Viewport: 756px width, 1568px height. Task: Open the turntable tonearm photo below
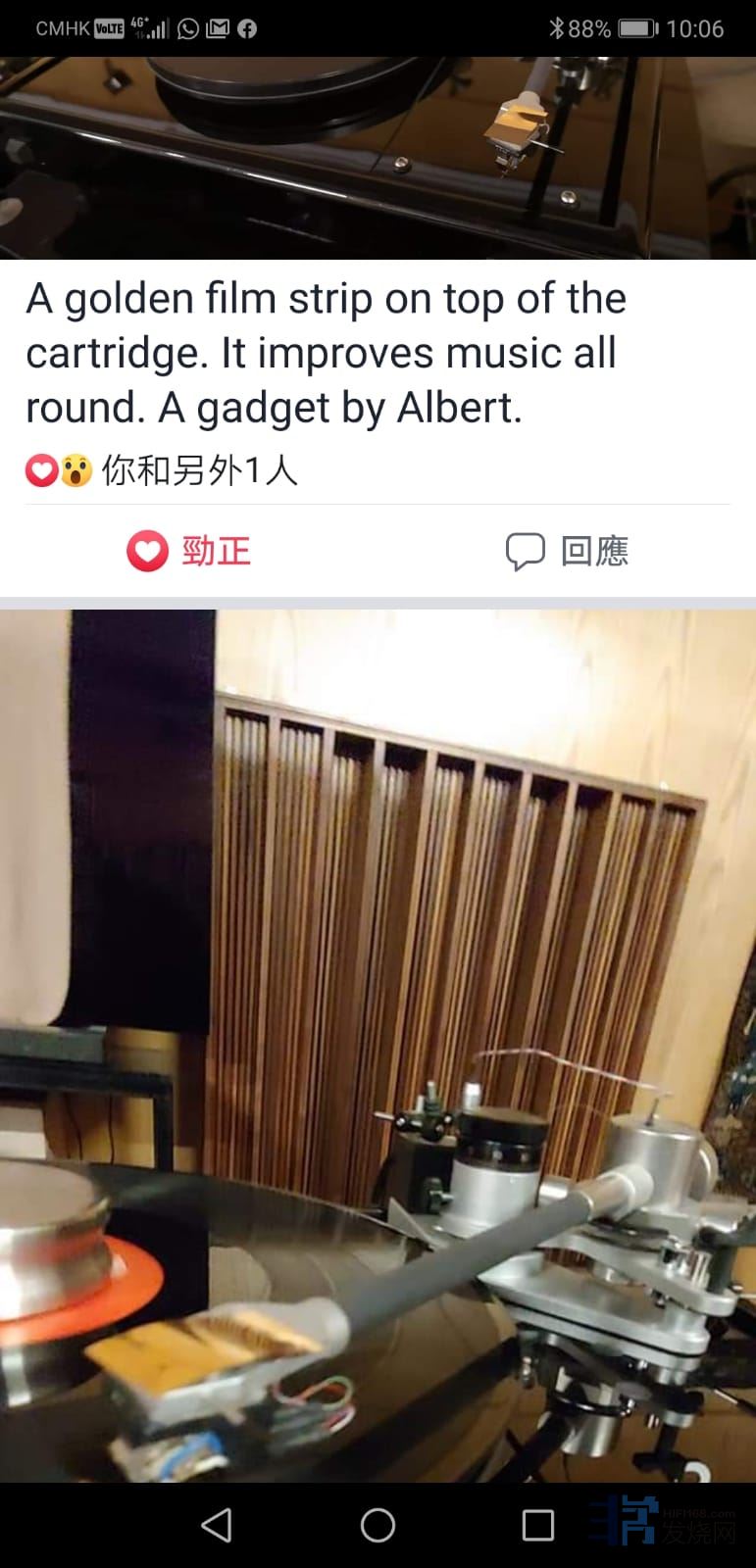(x=378, y=1044)
